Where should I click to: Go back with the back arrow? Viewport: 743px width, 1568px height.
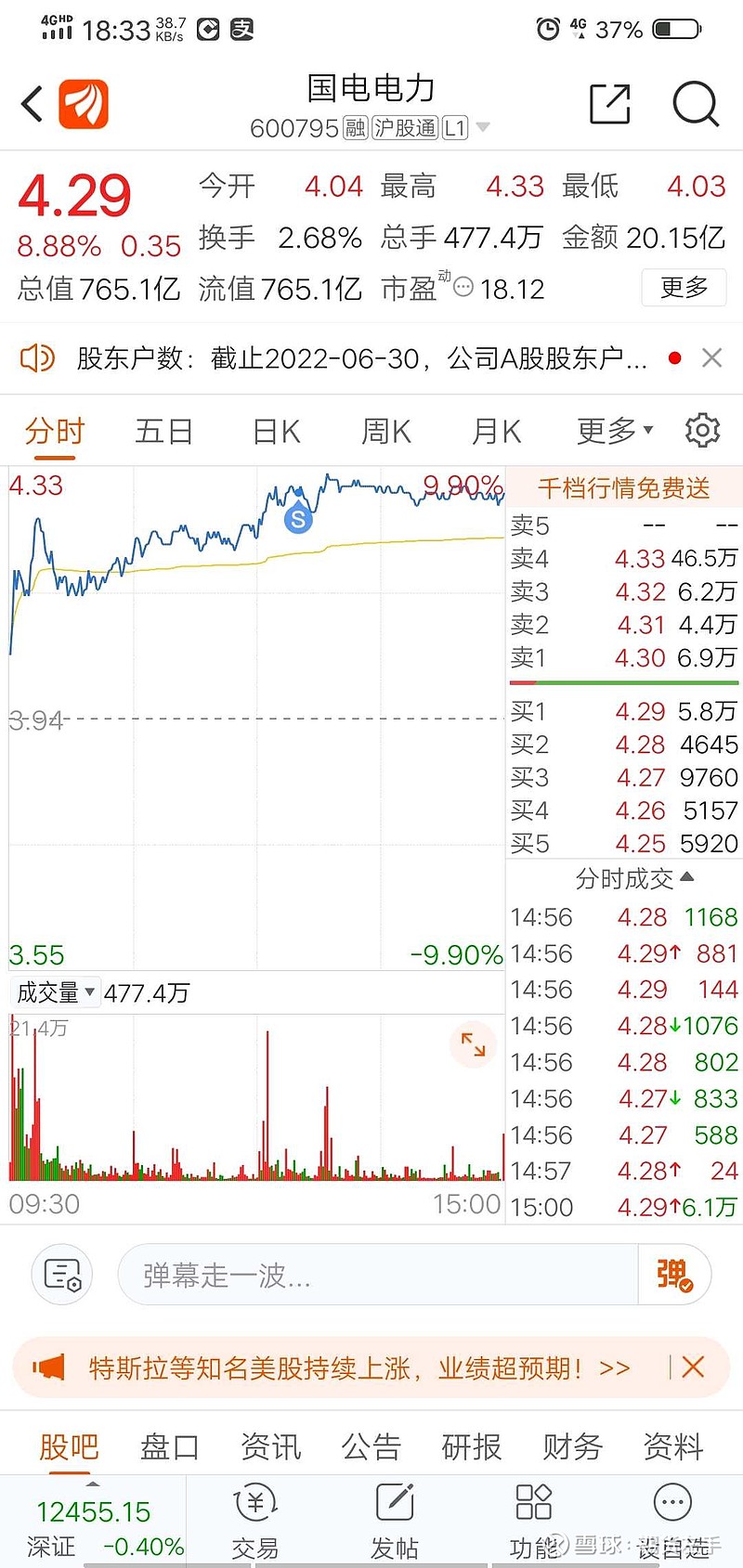coord(30,104)
